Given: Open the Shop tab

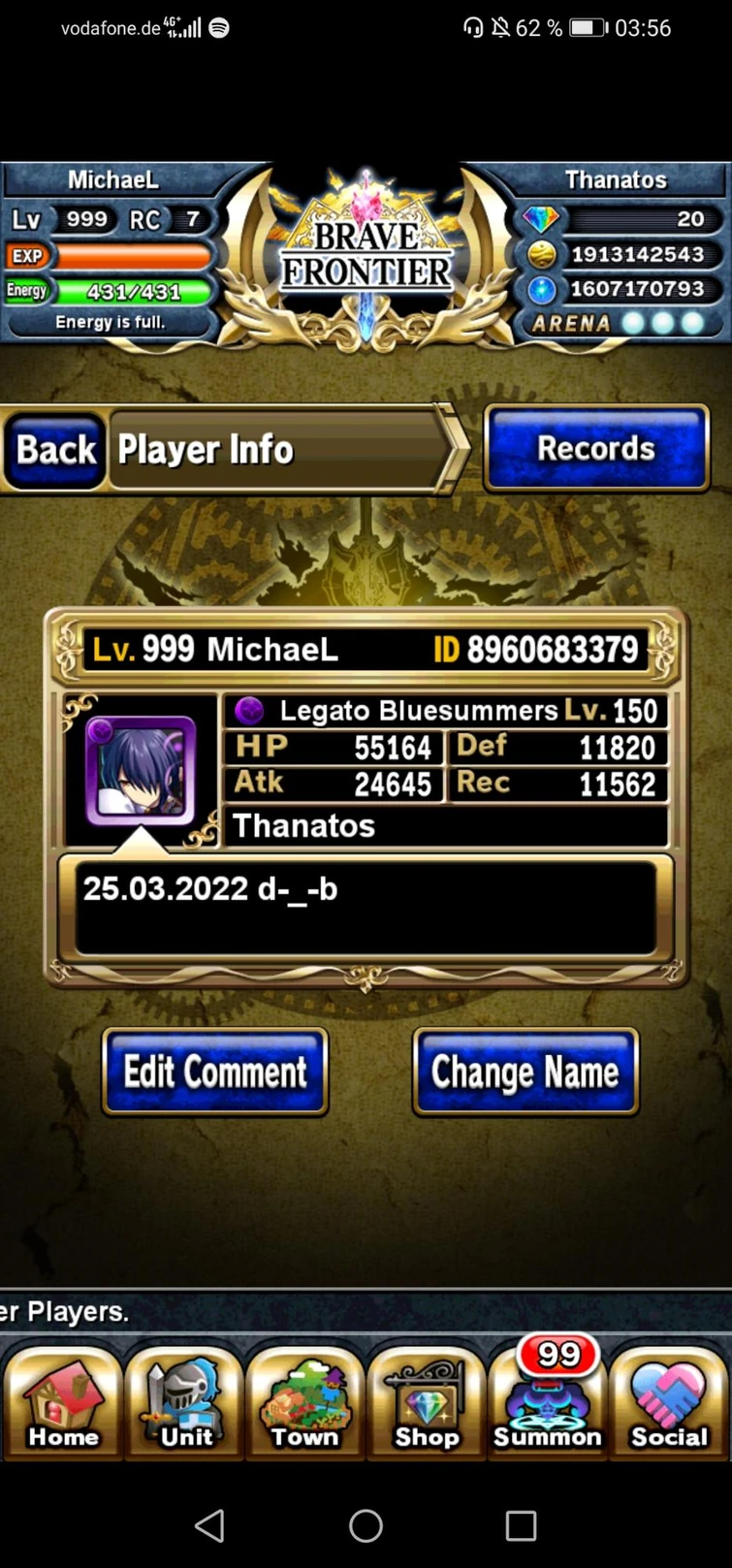Looking at the screenshot, I should pos(427,1402).
